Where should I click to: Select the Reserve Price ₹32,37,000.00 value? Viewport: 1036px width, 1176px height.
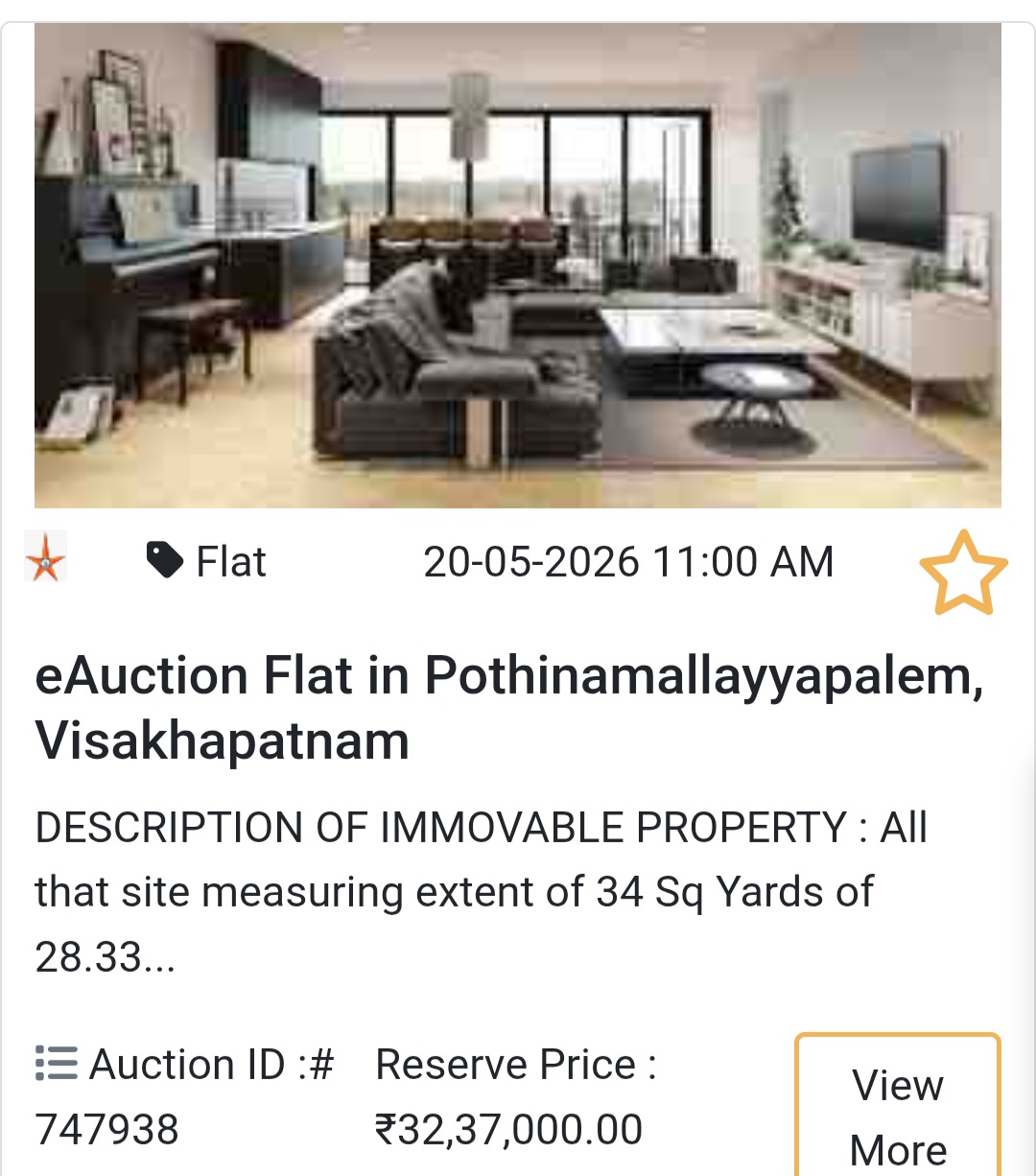tap(508, 1130)
